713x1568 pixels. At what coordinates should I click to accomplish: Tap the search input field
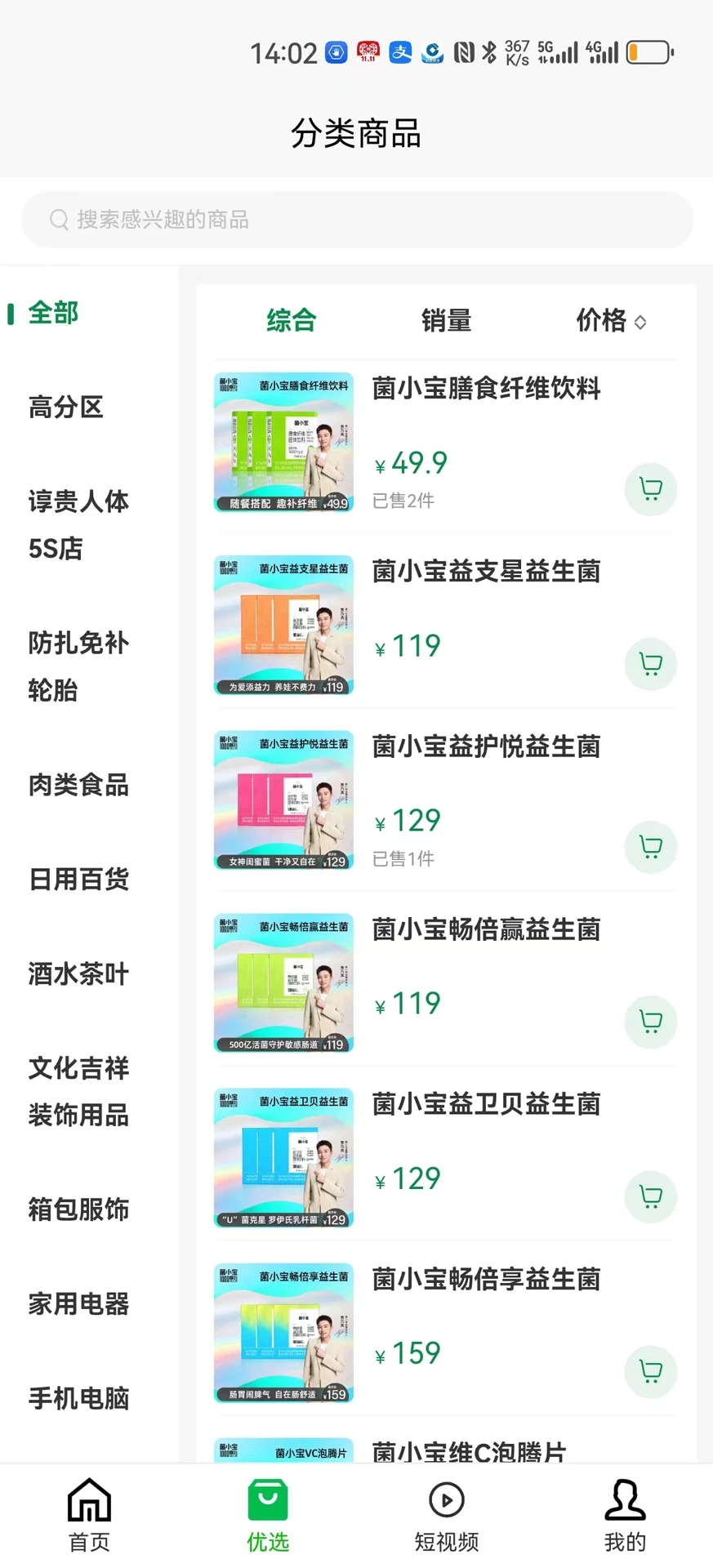(356, 220)
